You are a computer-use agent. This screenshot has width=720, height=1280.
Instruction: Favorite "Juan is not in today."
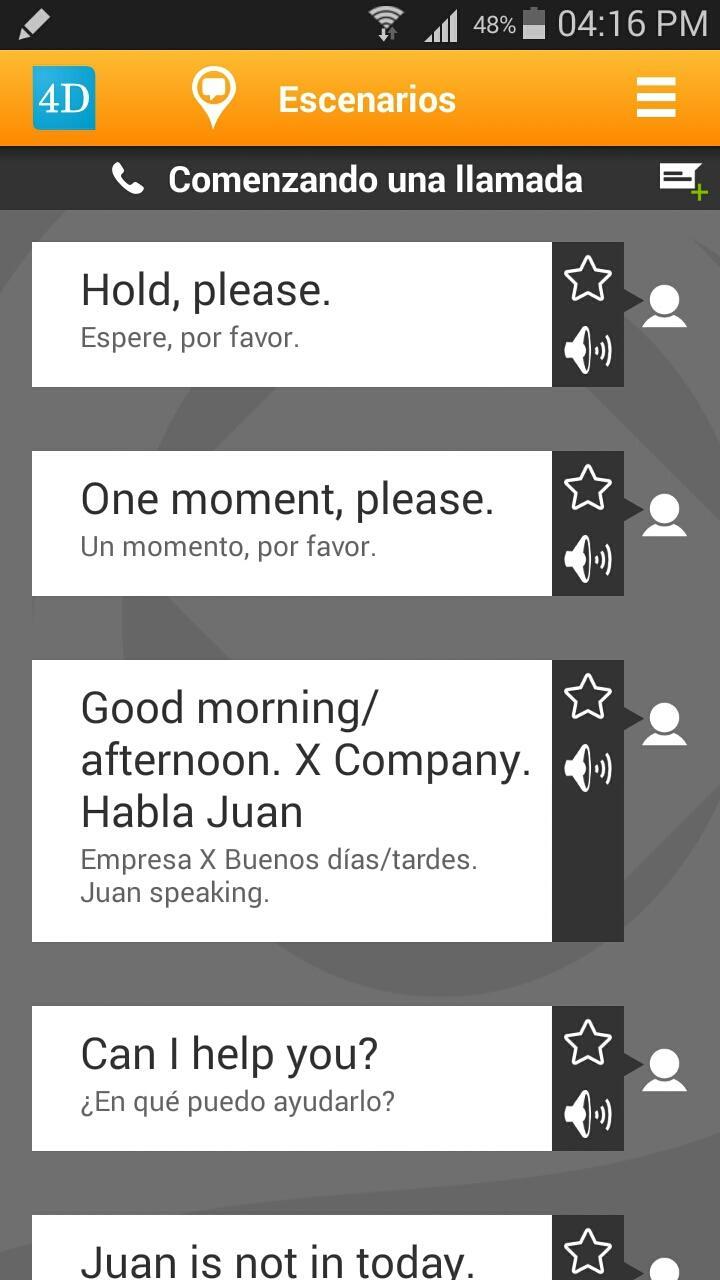588,1251
